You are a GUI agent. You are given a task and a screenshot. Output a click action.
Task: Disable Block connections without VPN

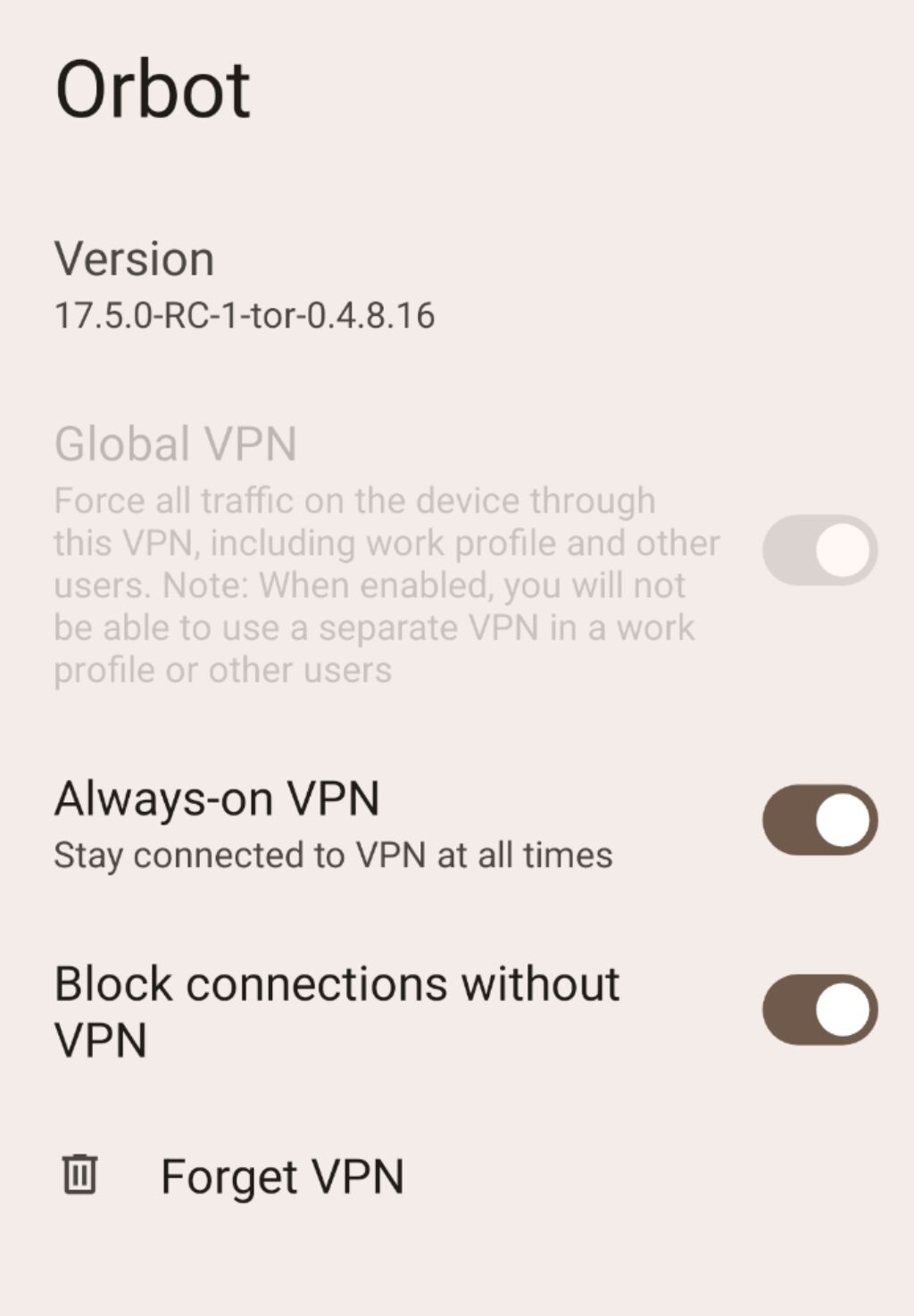[x=819, y=1010]
